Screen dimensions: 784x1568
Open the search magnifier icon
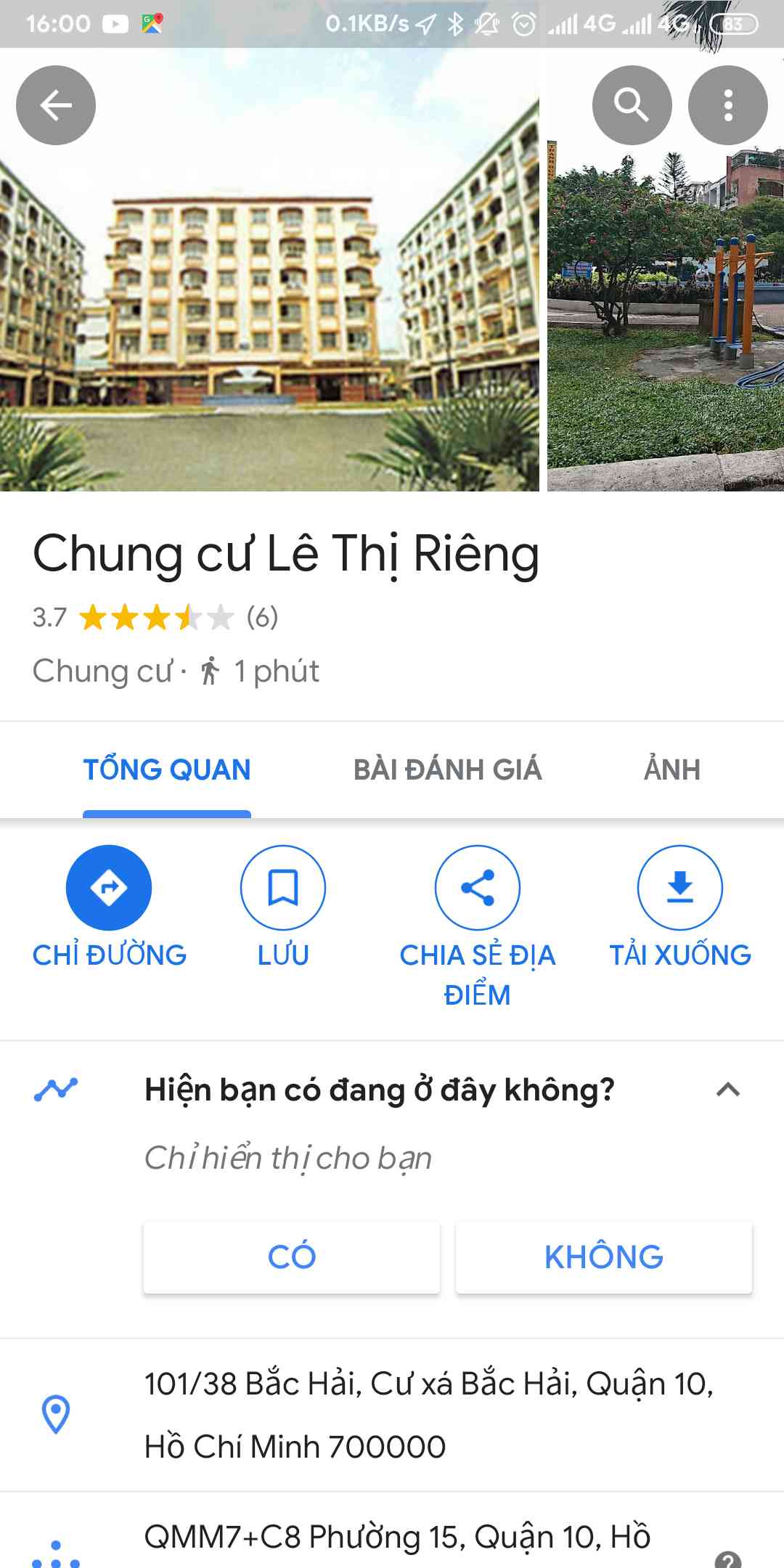632,105
